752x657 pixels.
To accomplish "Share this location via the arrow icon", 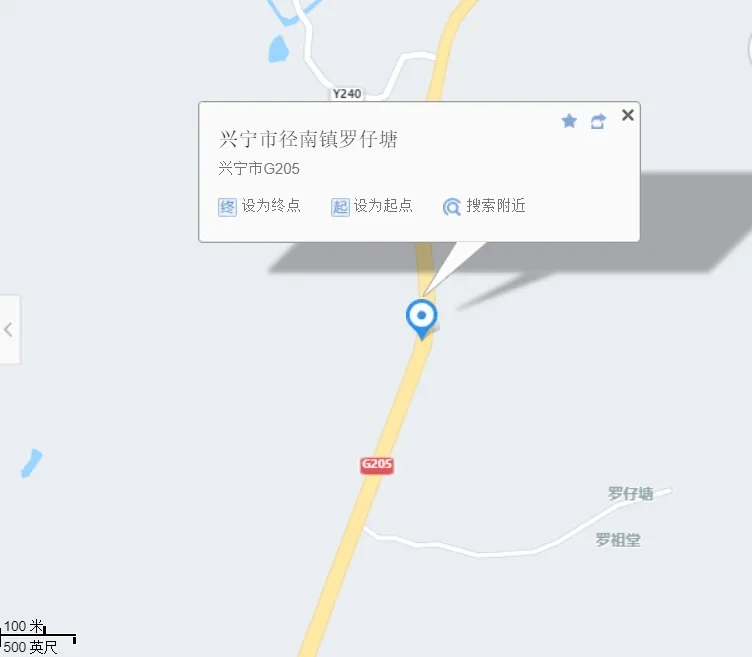I will (598, 121).
